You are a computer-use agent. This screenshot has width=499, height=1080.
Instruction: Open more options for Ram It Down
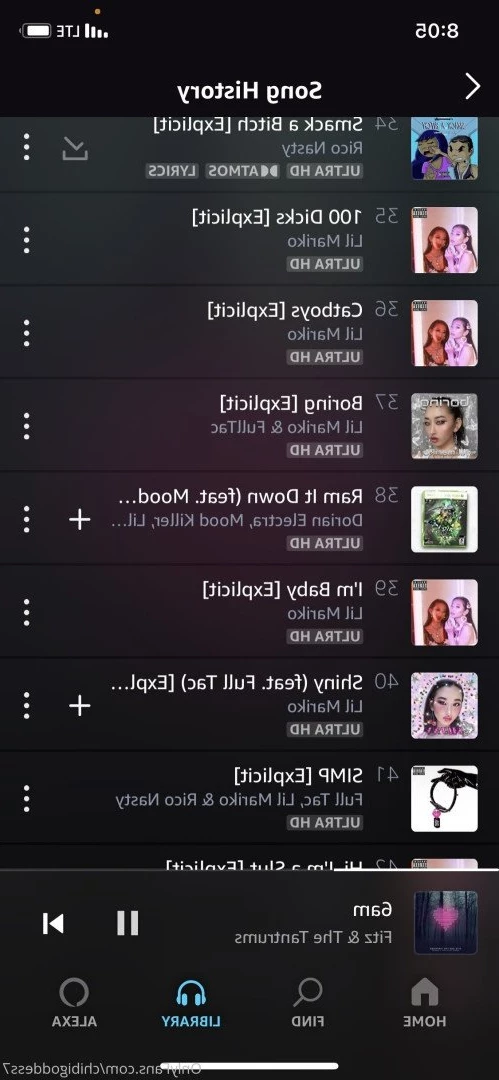[x=26, y=519]
